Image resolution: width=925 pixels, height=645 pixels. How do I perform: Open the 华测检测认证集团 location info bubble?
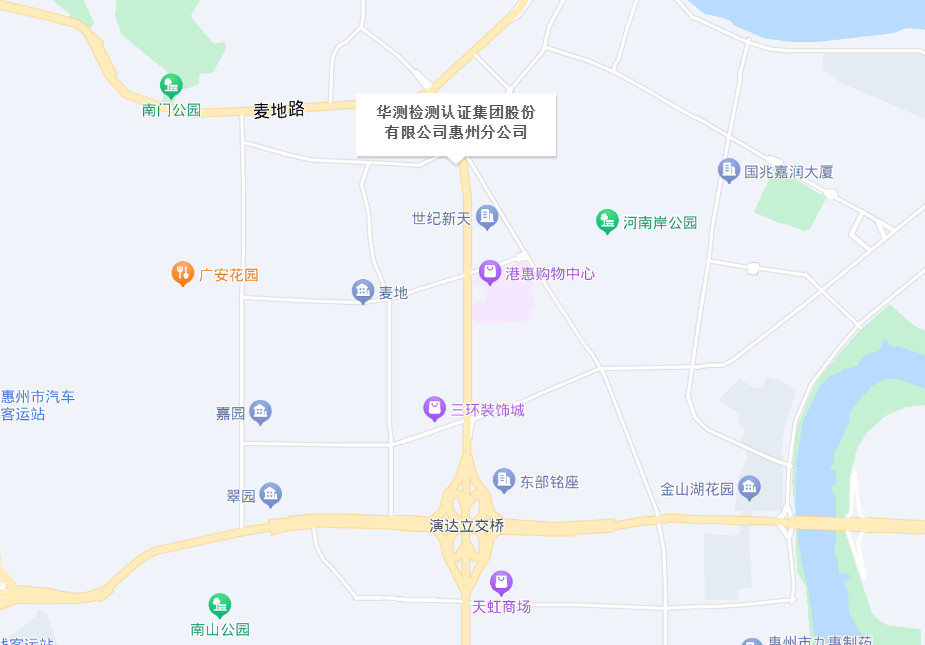pyautogui.click(x=455, y=123)
